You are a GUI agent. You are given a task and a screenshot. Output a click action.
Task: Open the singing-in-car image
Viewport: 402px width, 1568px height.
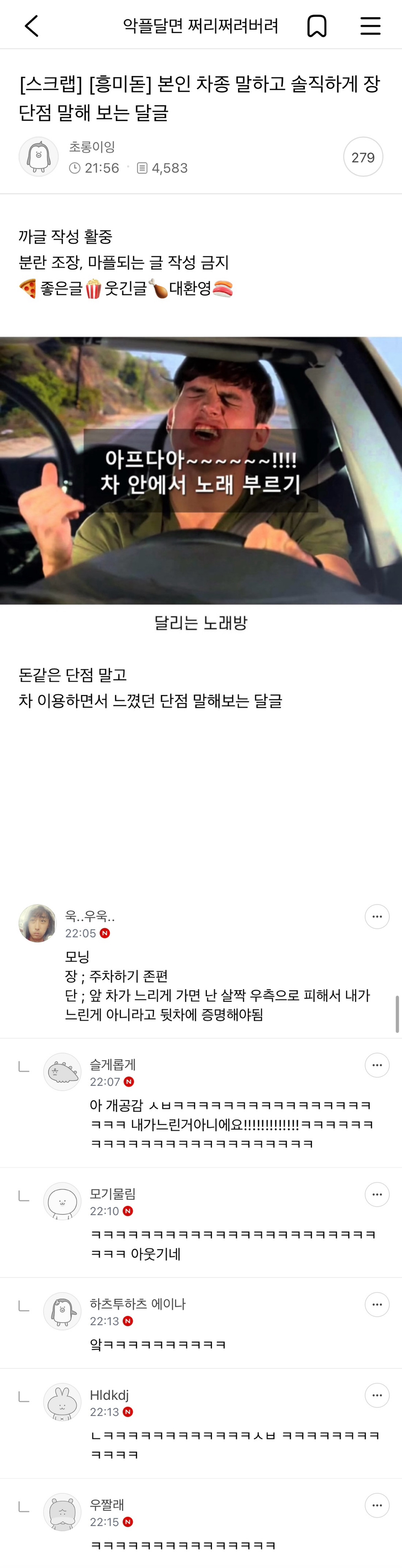(201, 471)
